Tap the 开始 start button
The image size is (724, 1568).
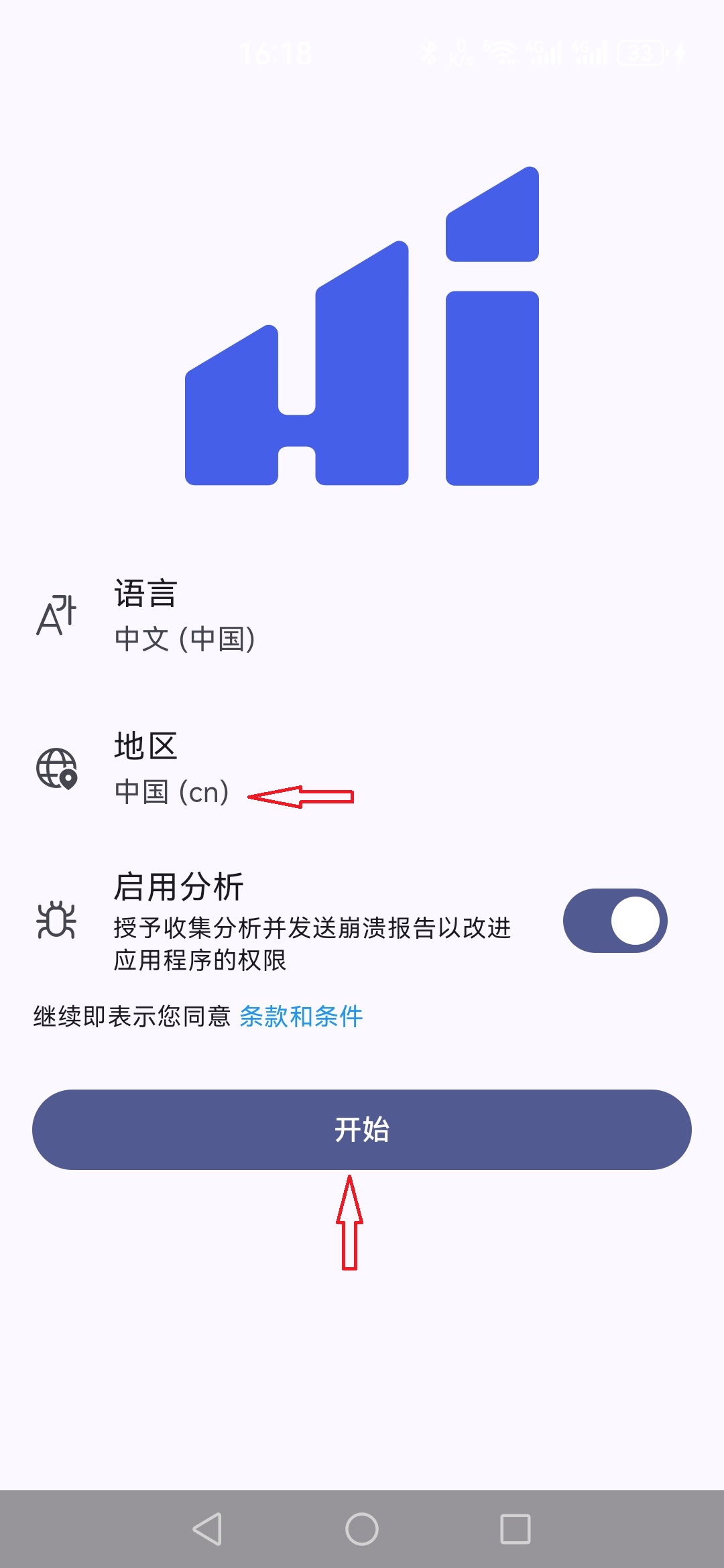pyautogui.click(x=362, y=1130)
